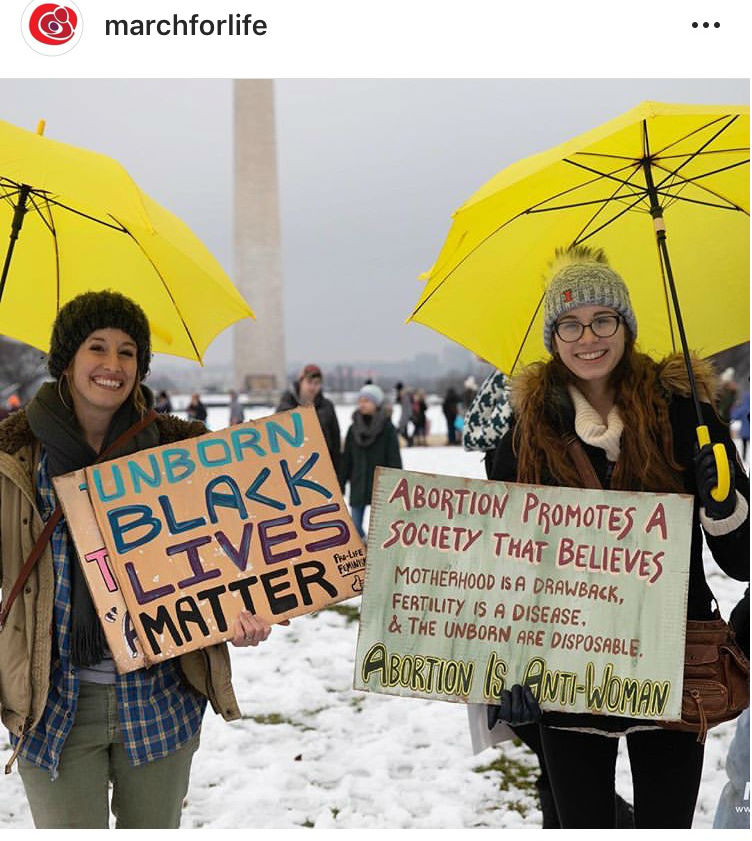
Task: Tap the post photo
Action: pos(375,454)
